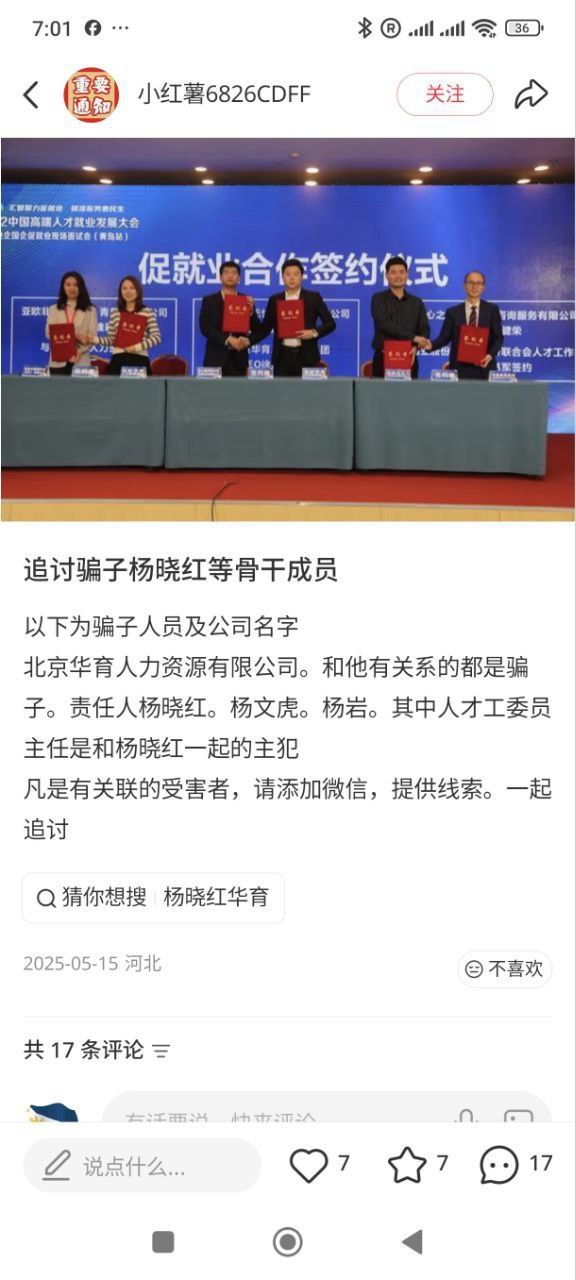Open the author's profile avatar
This screenshot has height=1280, width=576.
pyautogui.click(x=91, y=95)
